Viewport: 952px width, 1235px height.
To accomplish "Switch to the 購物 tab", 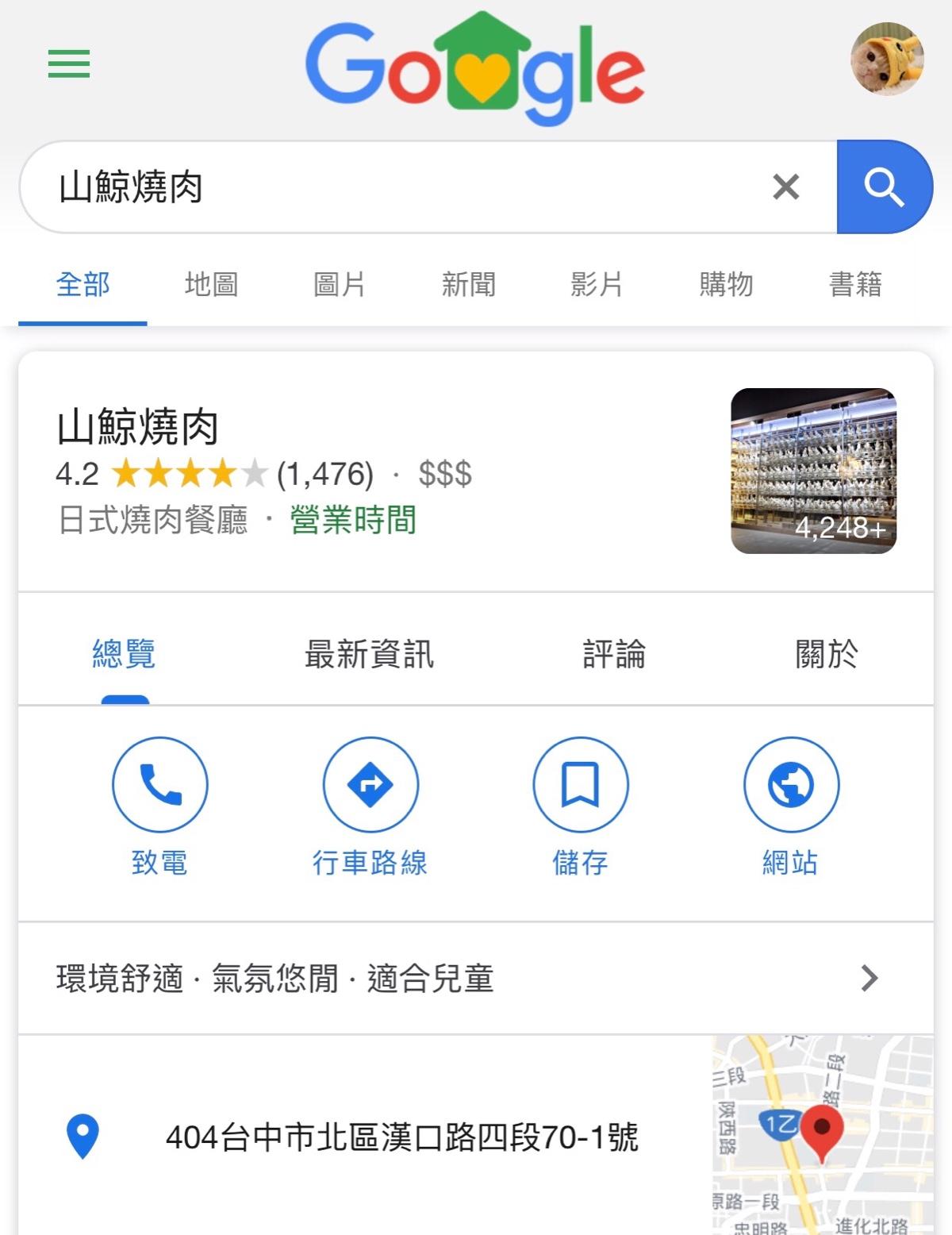I will tap(726, 284).
